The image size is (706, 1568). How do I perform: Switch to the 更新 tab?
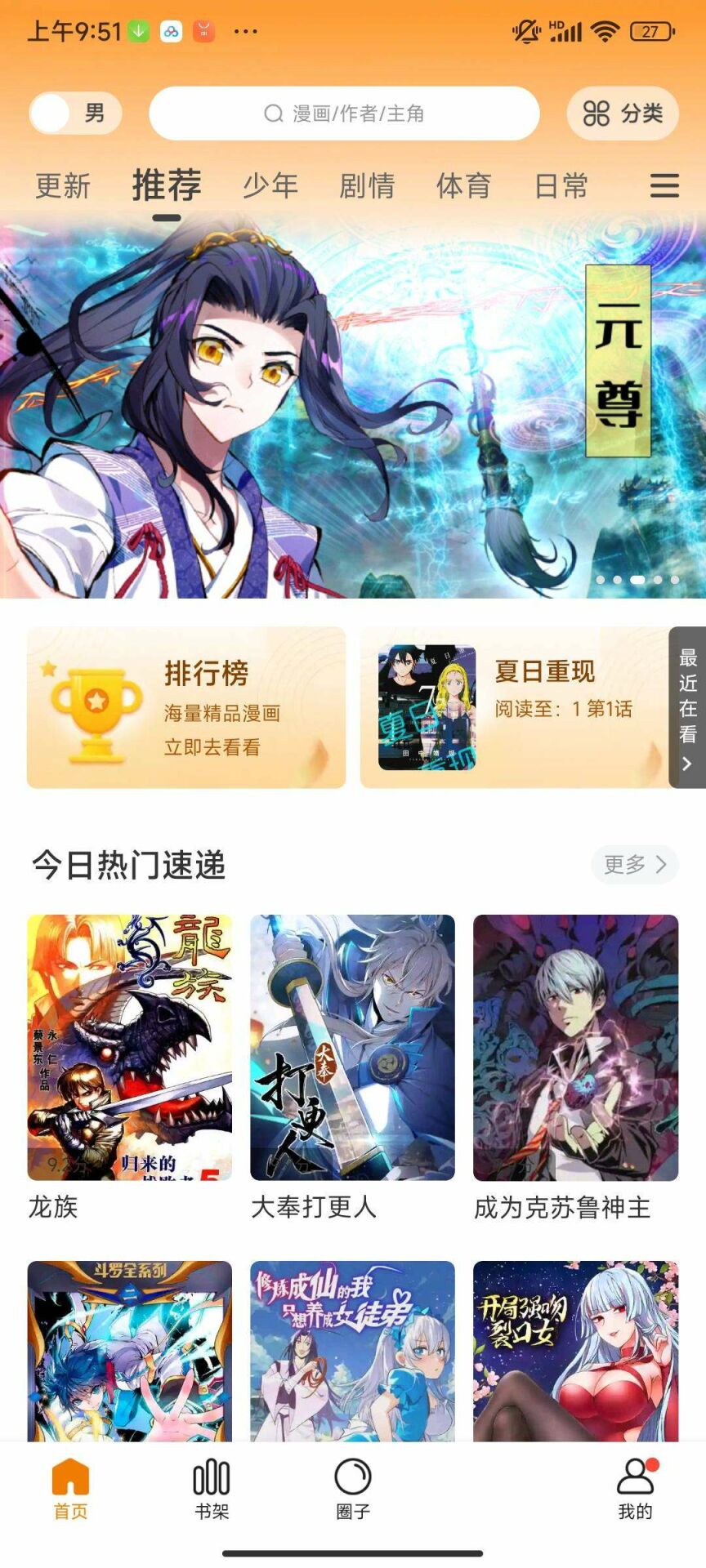click(63, 186)
